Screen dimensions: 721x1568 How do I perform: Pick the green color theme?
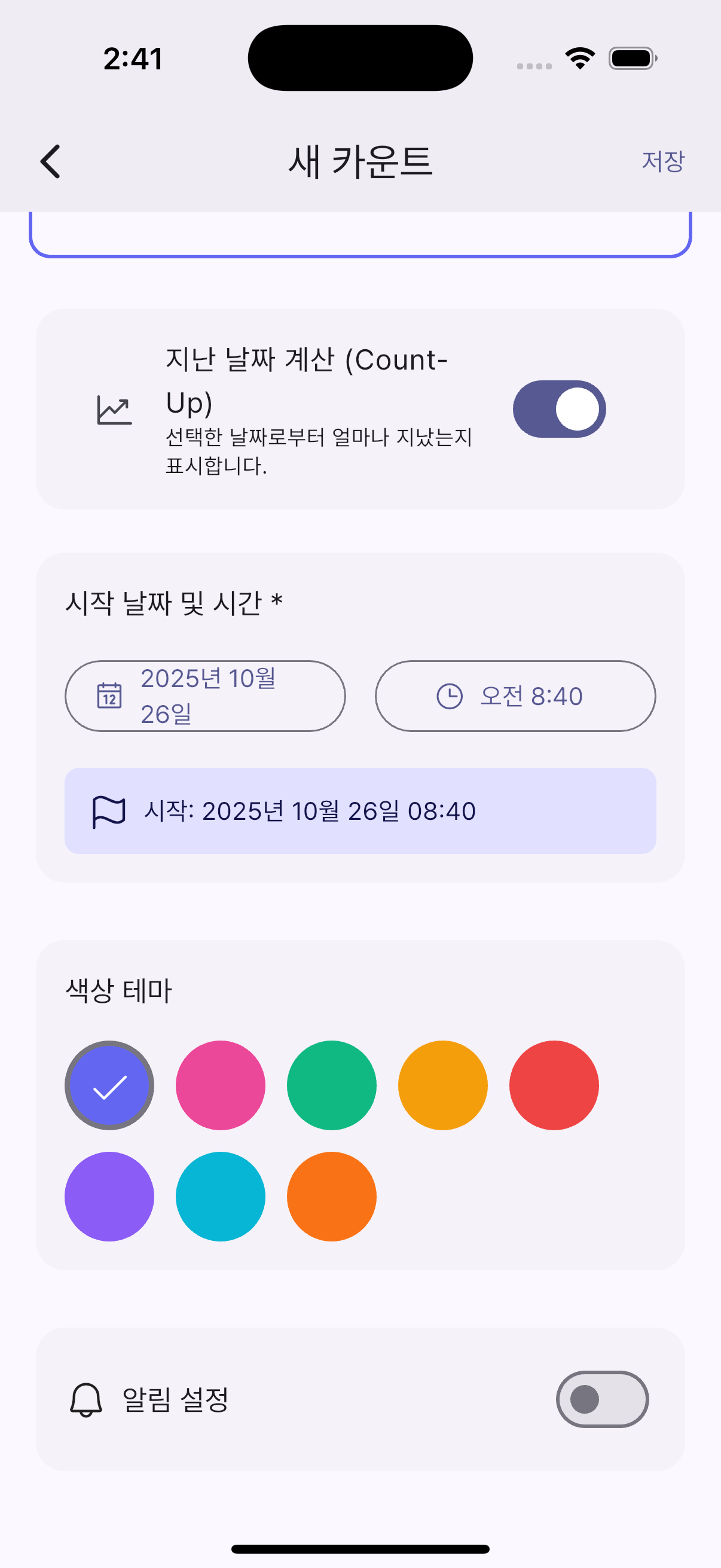pos(332,1085)
